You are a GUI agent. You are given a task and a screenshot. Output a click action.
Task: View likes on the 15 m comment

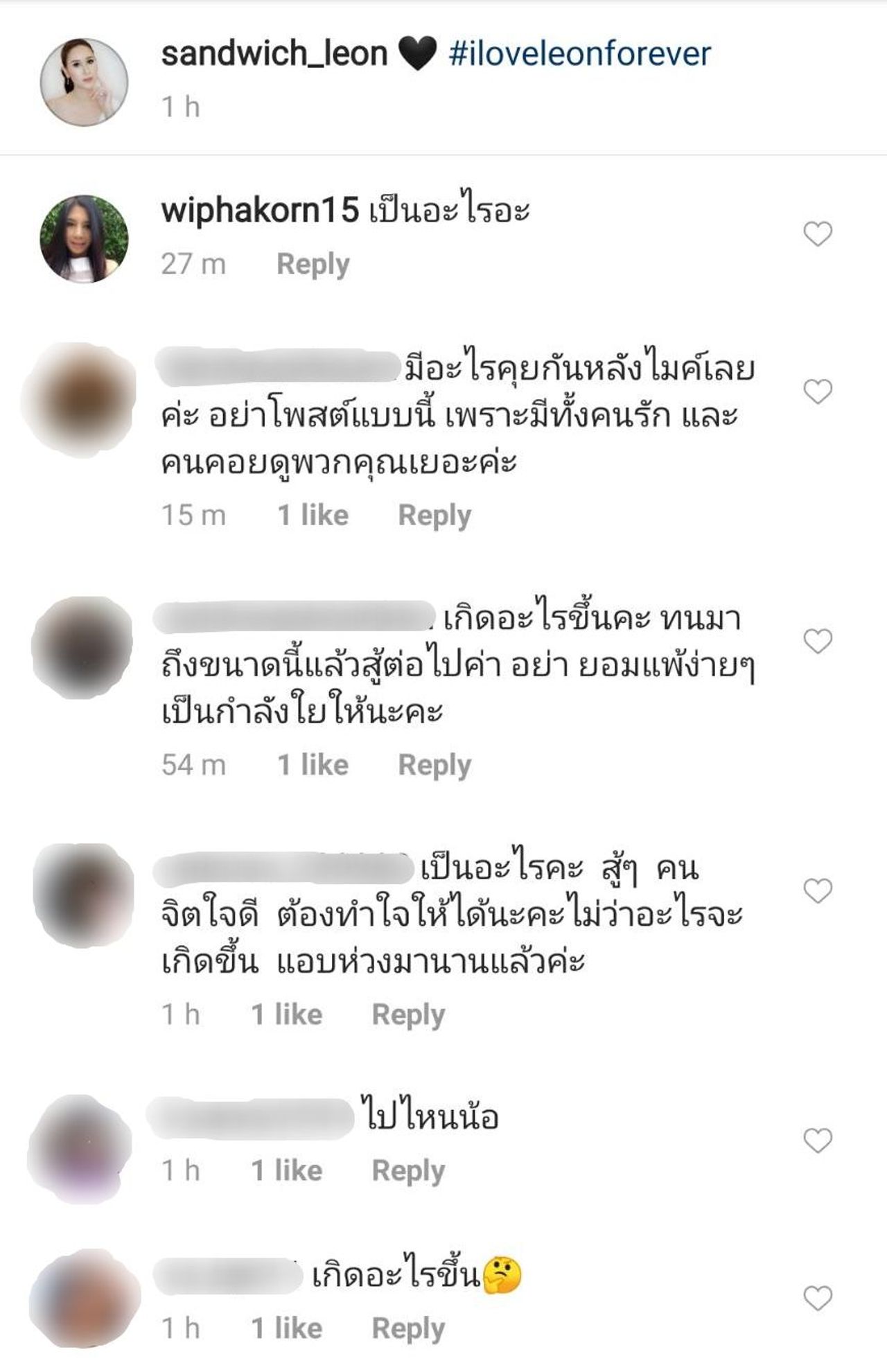coord(313,516)
